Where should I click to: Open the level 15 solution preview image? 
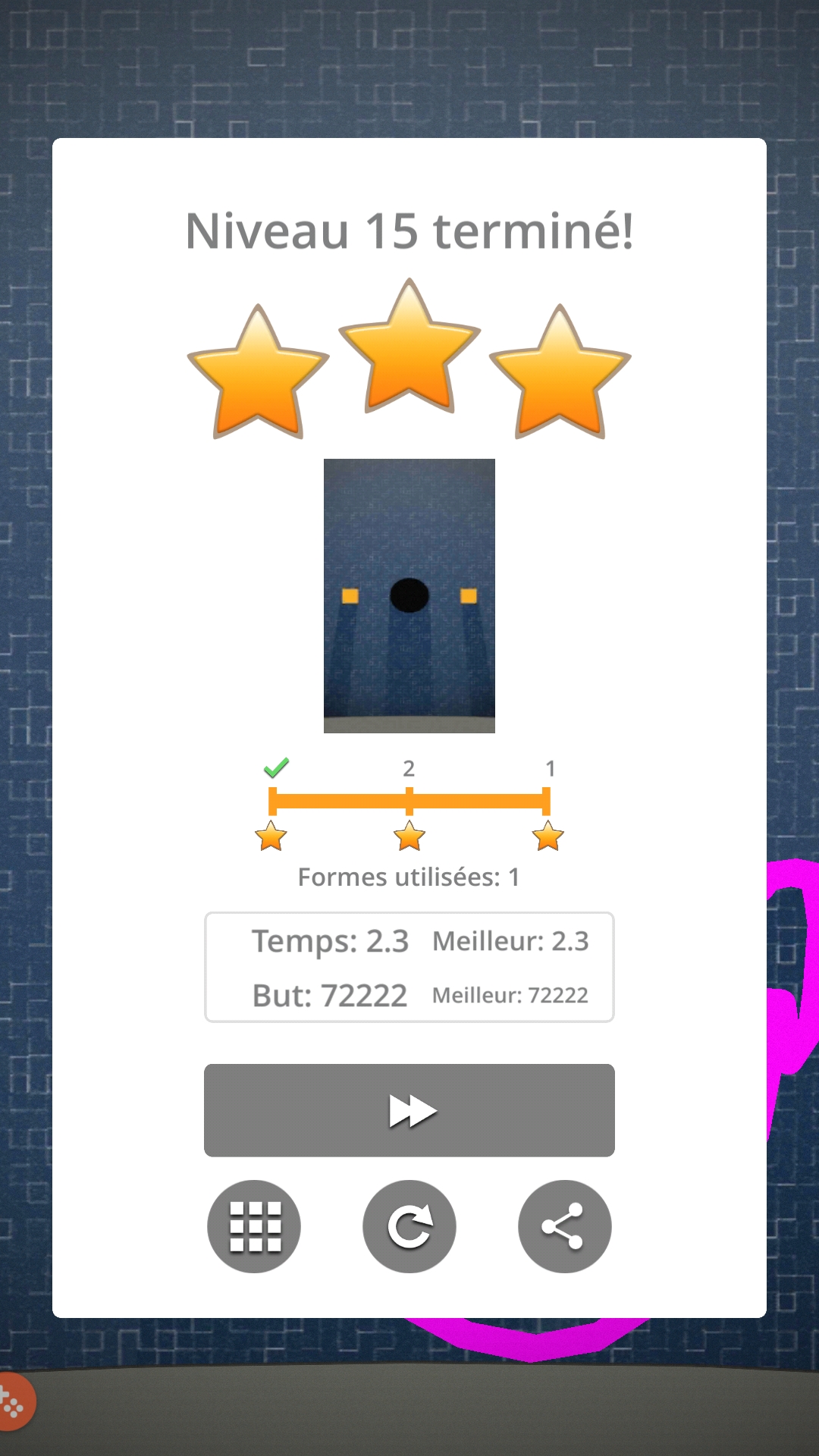[x=409, y=596]
